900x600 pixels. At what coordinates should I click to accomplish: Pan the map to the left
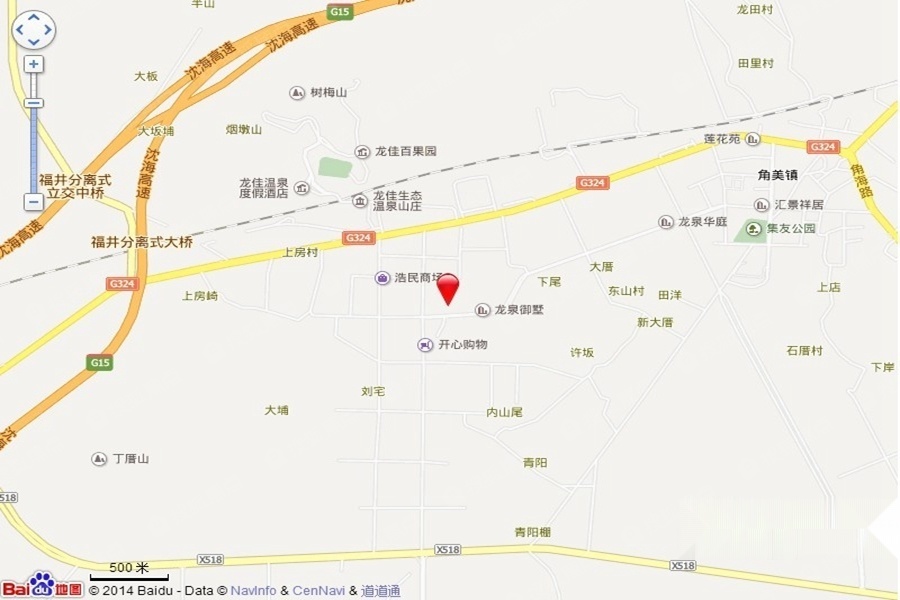(21, 30)
